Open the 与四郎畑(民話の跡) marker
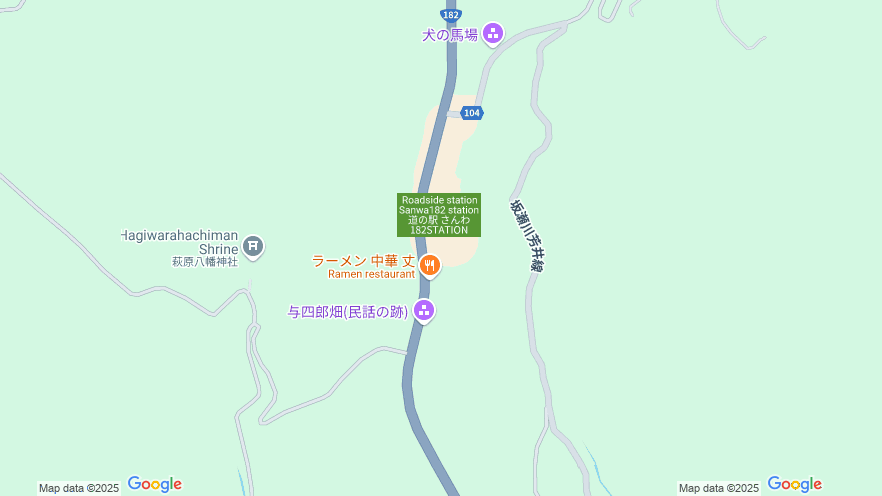The height and width of the screenshot is (496, 882). [424, 310]
